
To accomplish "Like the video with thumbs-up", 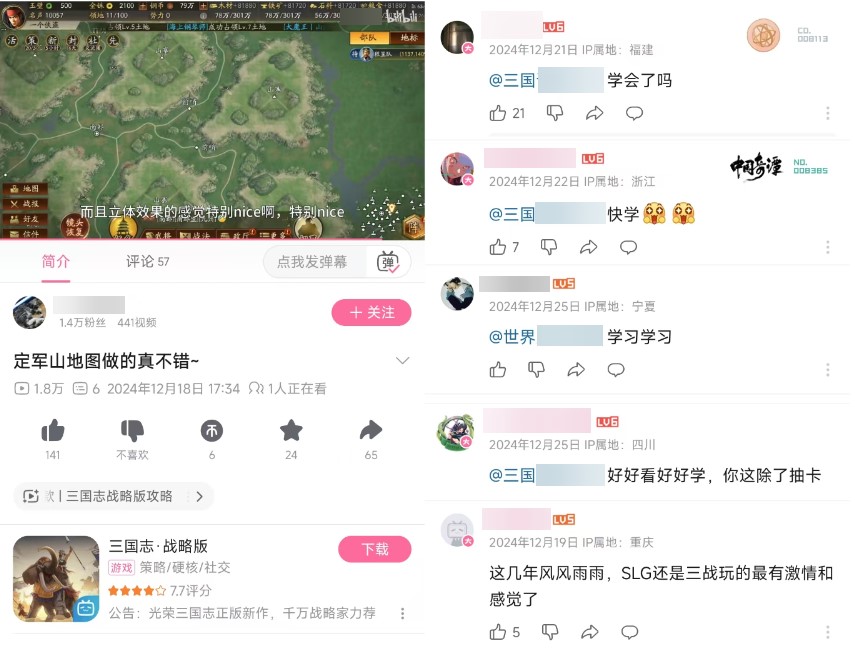I will (x=53, y=431).
